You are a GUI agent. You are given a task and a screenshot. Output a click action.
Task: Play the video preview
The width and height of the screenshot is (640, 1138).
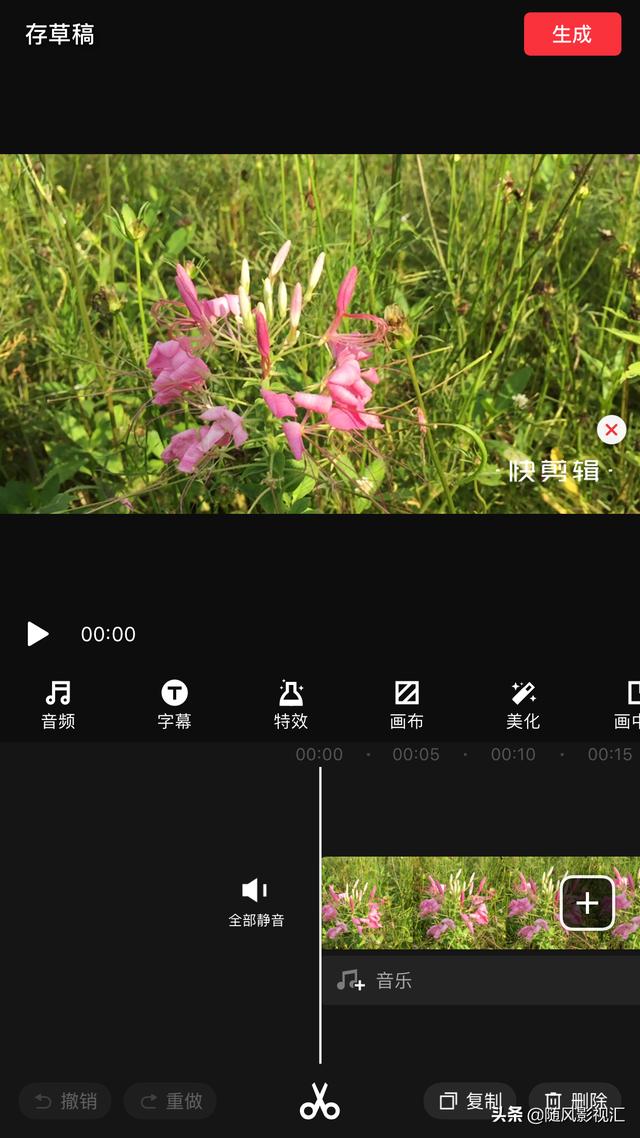click(x=38, y=634)
